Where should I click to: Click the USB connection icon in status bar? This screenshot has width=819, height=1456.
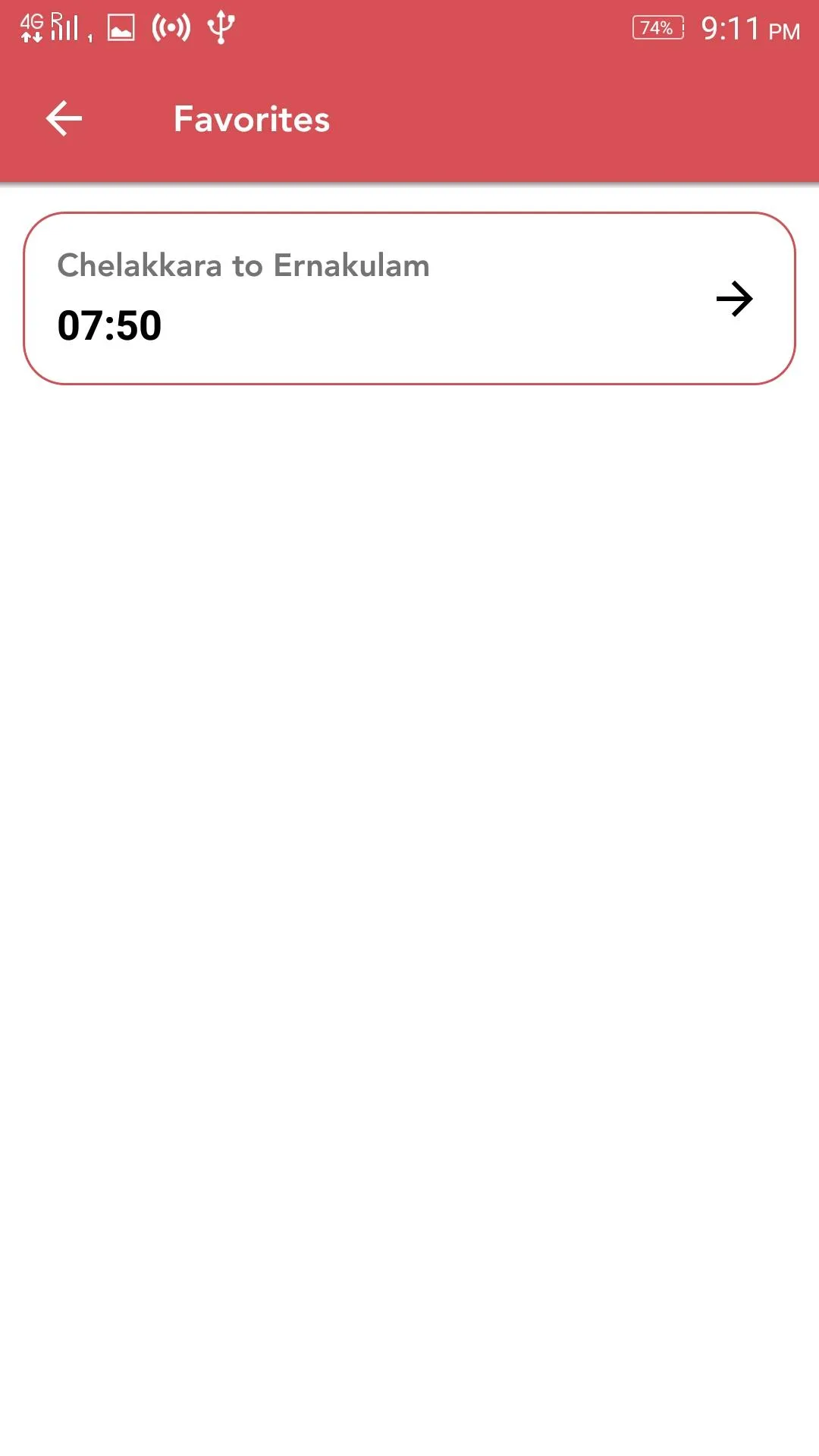point(222,27)
